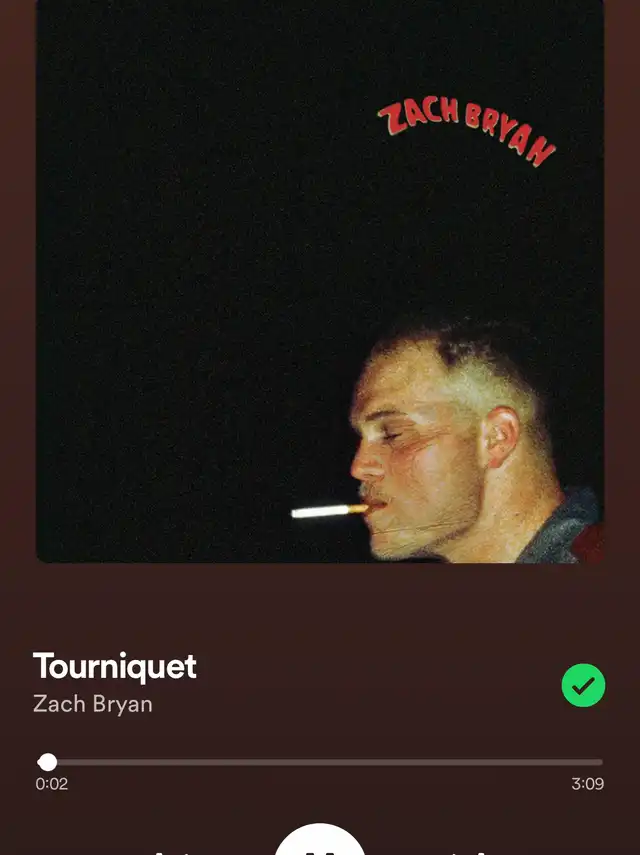Pause the song with the white circle button

pyautogui.click(x=320, y=842)
